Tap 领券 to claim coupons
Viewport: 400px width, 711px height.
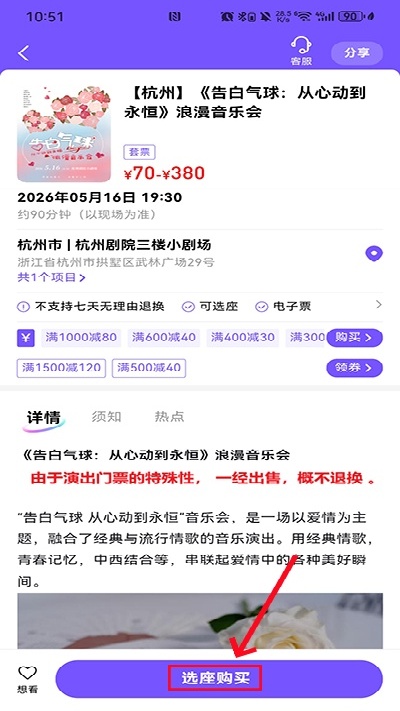(354, 368)
